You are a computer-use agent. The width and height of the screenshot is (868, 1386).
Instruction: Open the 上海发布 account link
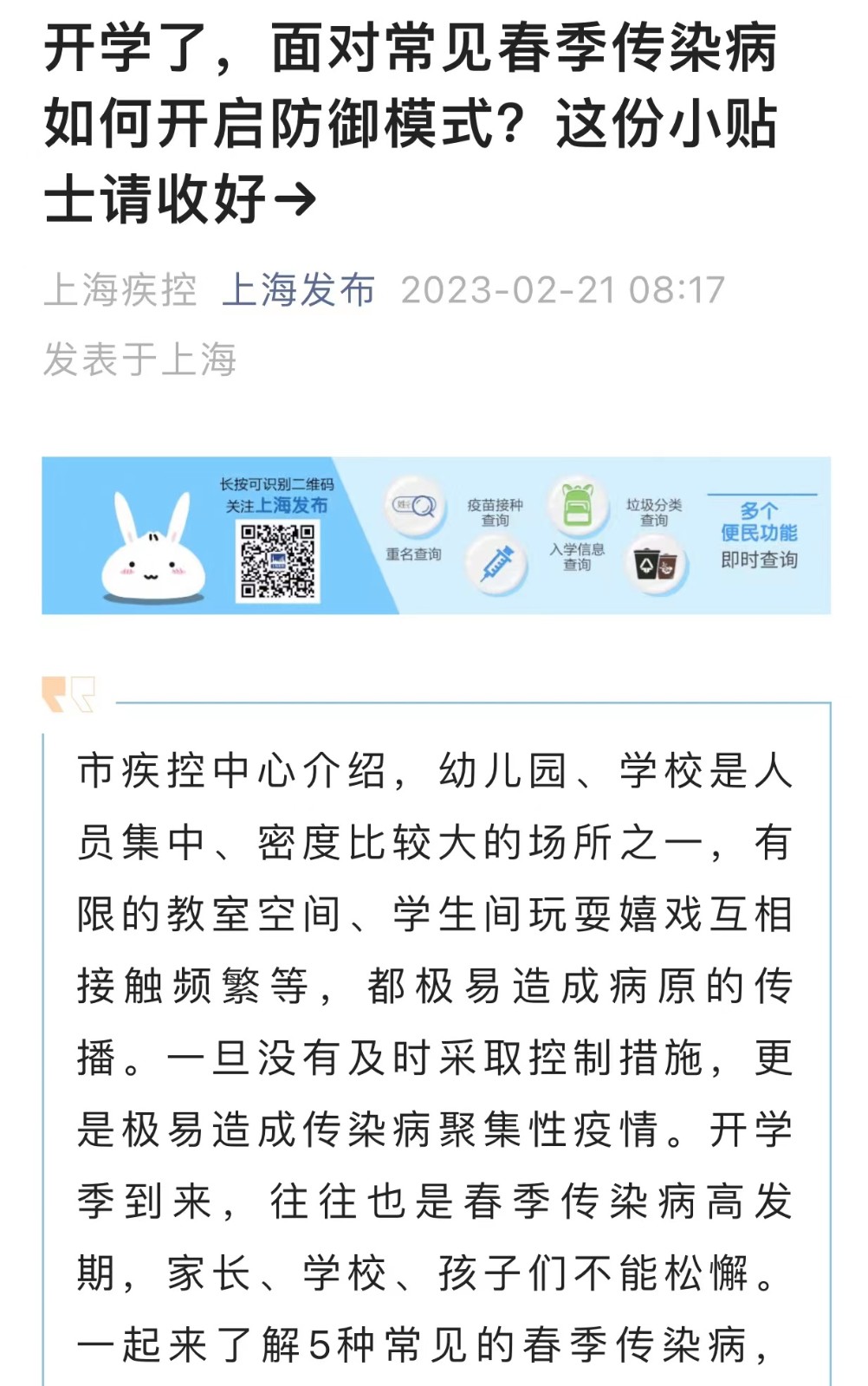(x=298, y=289)
